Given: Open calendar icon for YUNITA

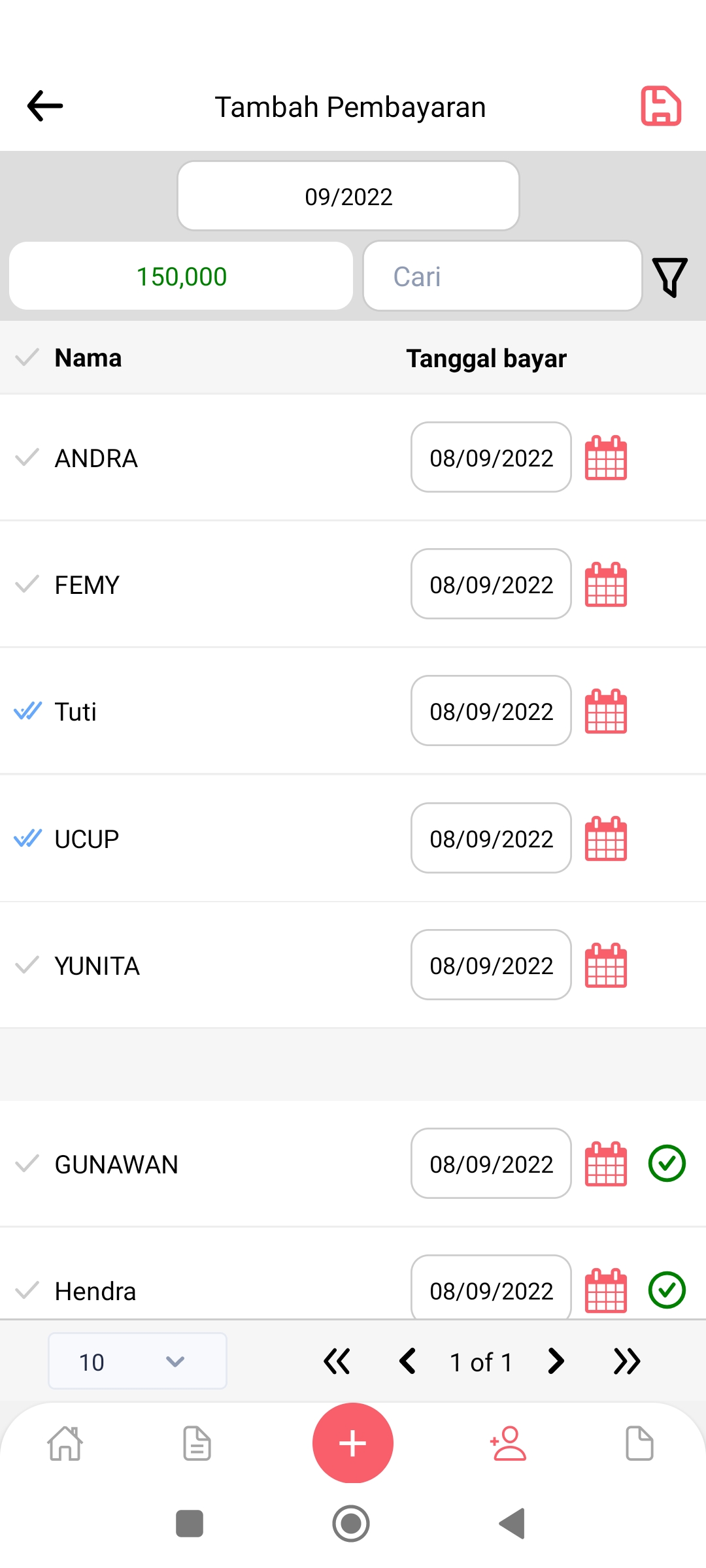Looking at the screenshot, I should (x=606, y=965).
